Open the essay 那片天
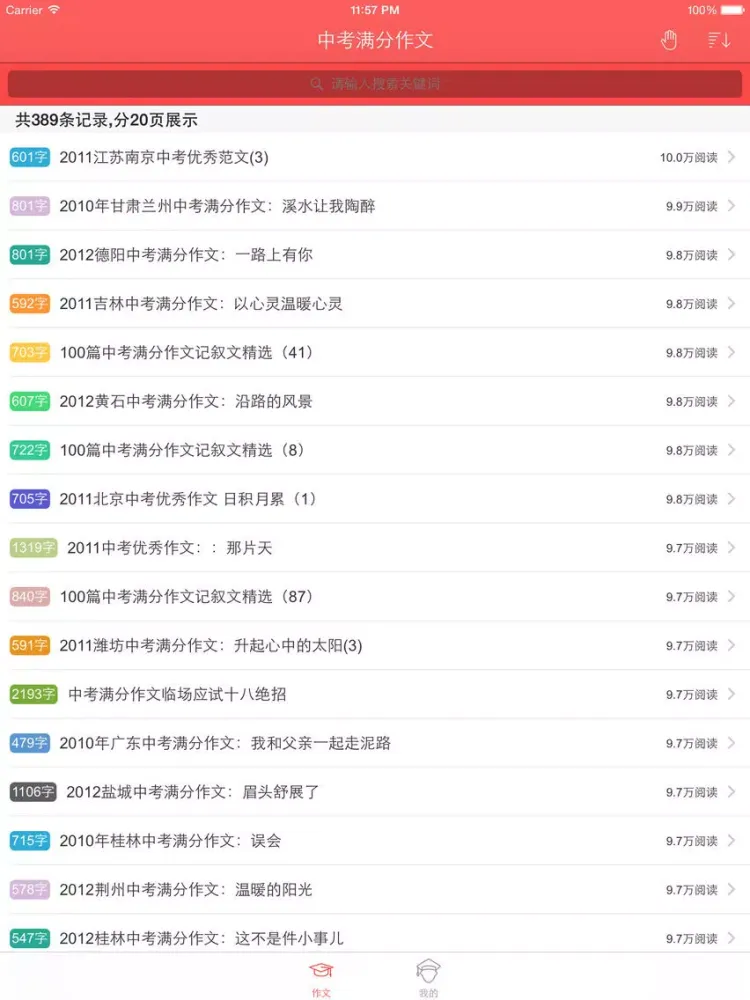Viewport: 750px width, 1000px height. (x=375, y=548)
